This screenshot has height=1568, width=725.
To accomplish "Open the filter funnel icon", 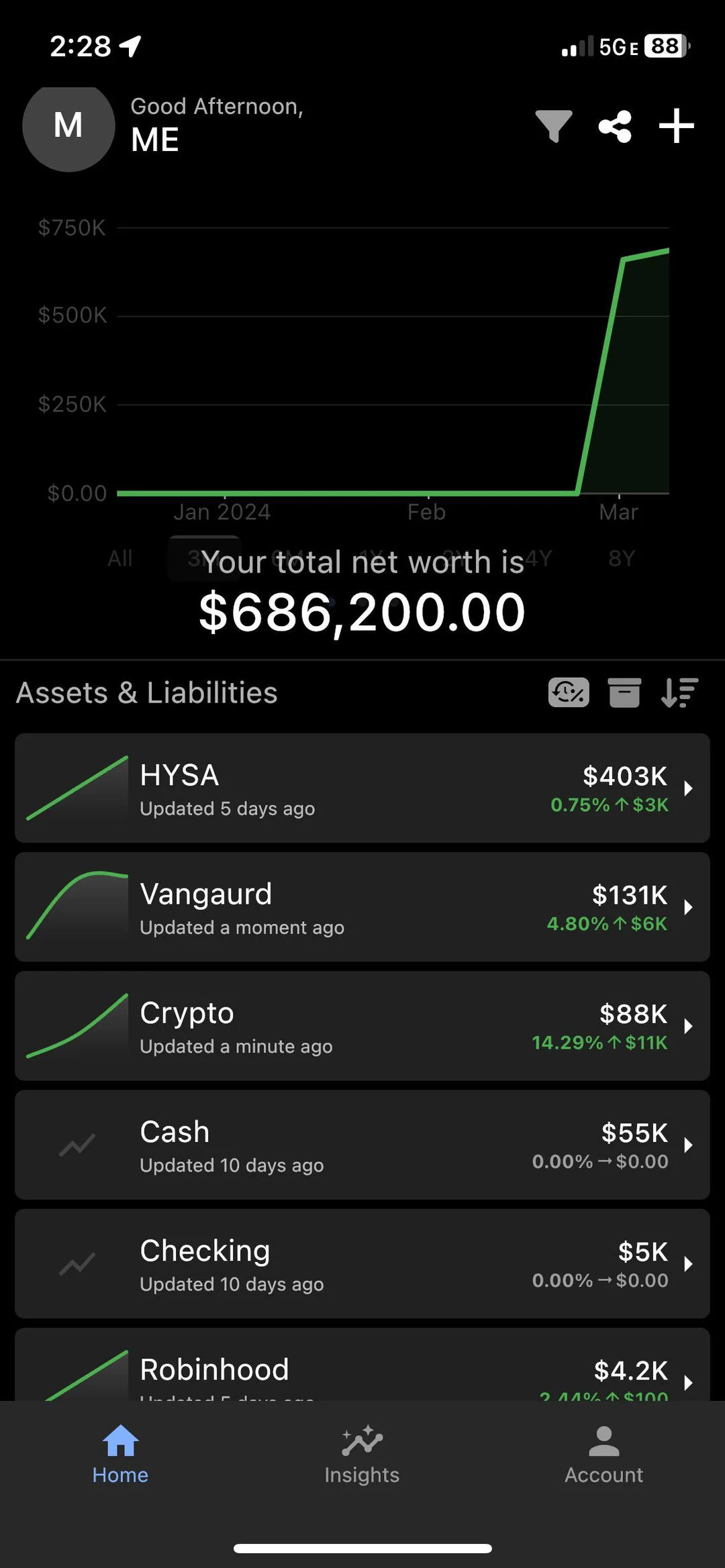I will (554, 126).
